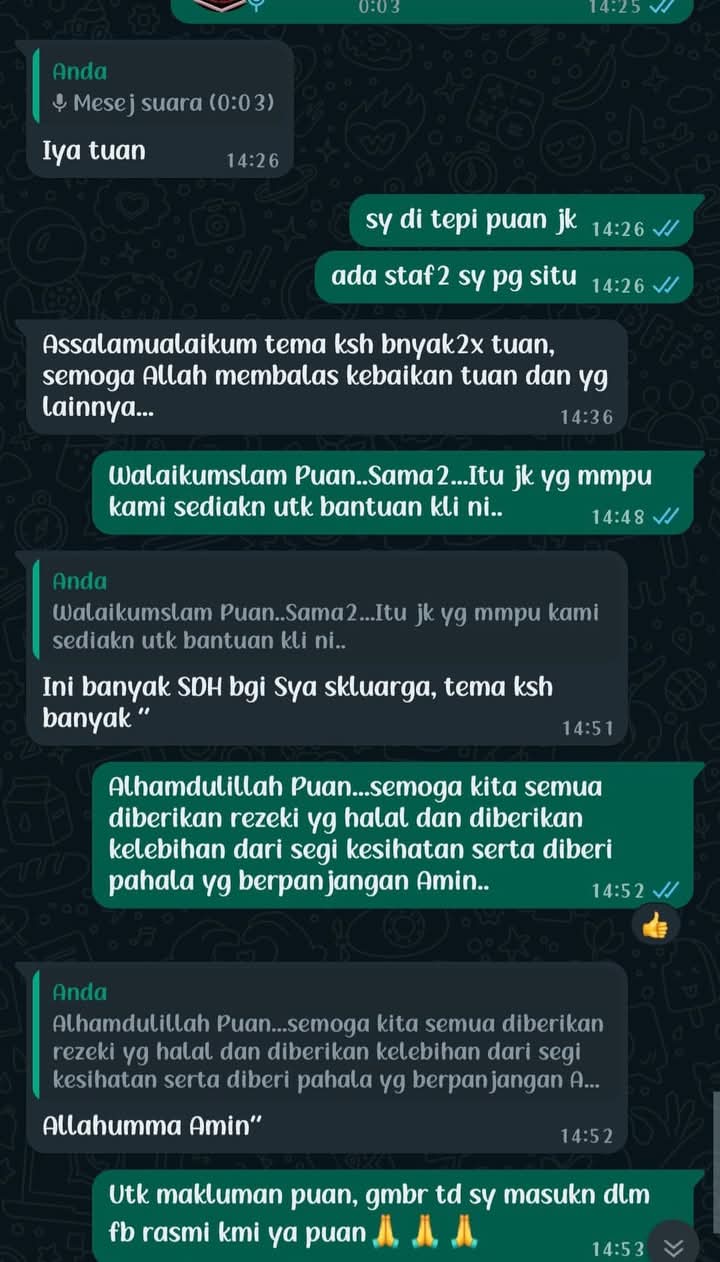Tap the quoted voice message above Iya tuan
The image size is (720, 1262).
tap(160, 88)
